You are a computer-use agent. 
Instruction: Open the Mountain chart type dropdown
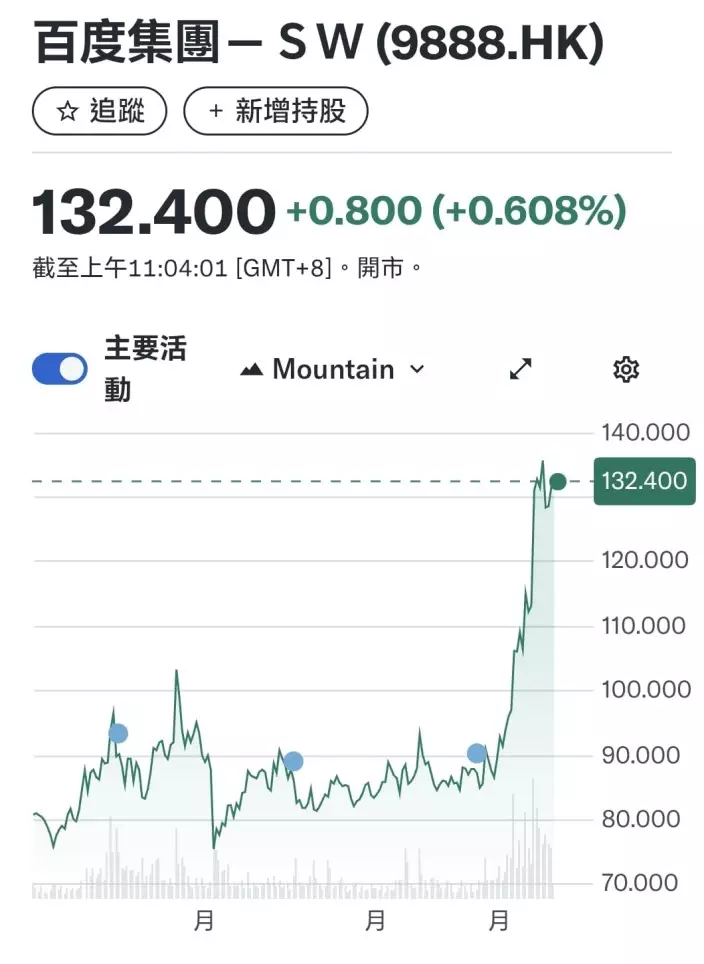click(333, 369)
